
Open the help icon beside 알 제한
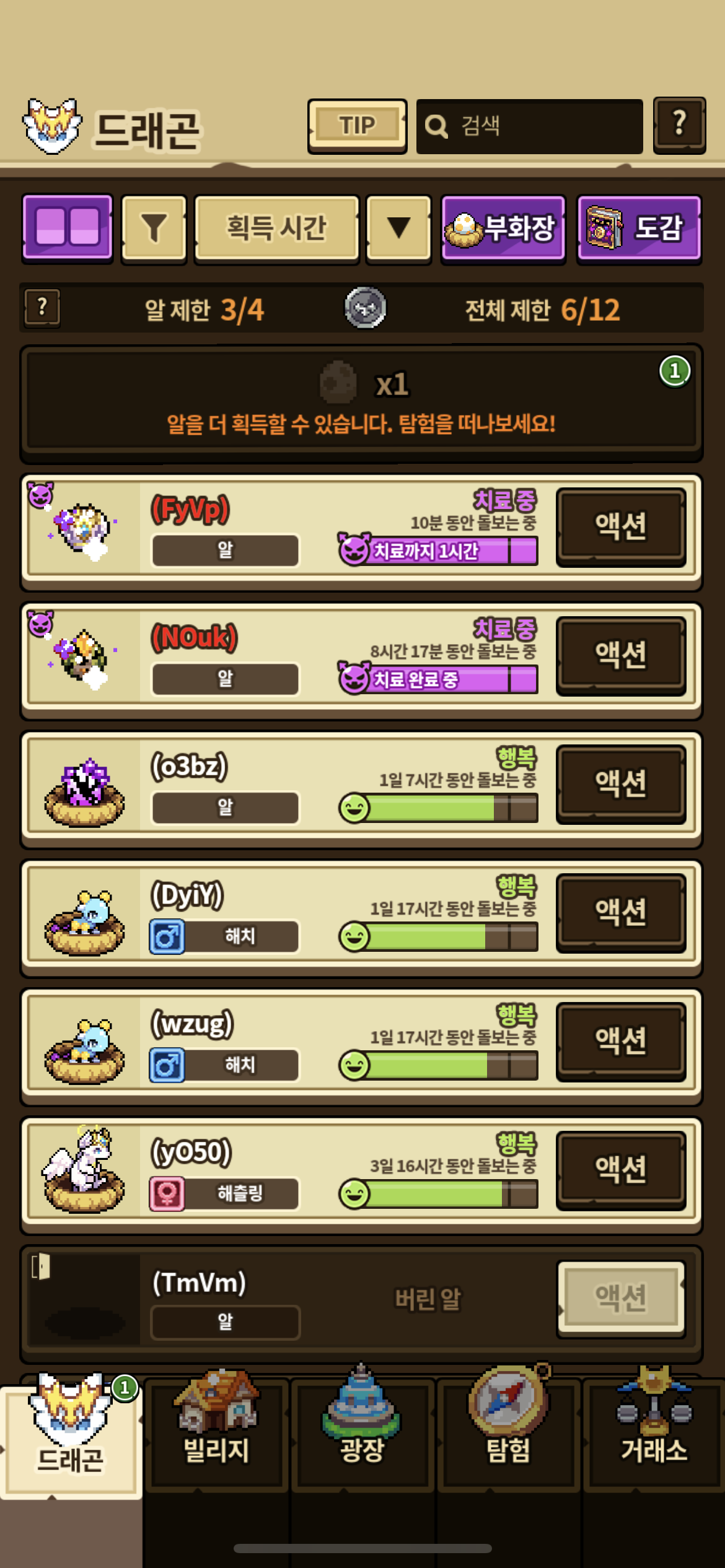(42, 307)
